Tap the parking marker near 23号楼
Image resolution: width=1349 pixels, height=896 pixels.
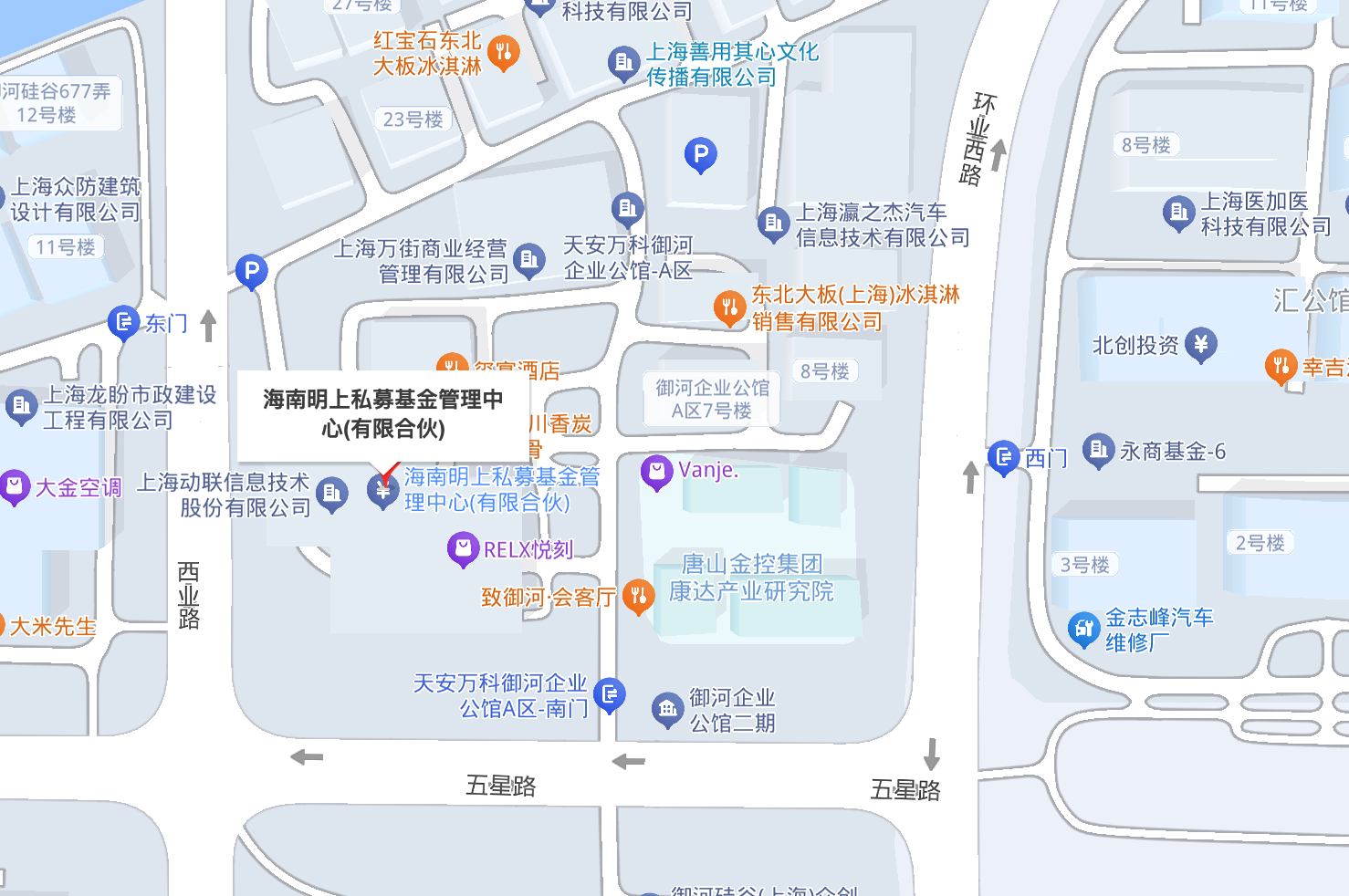click(700, 154)
